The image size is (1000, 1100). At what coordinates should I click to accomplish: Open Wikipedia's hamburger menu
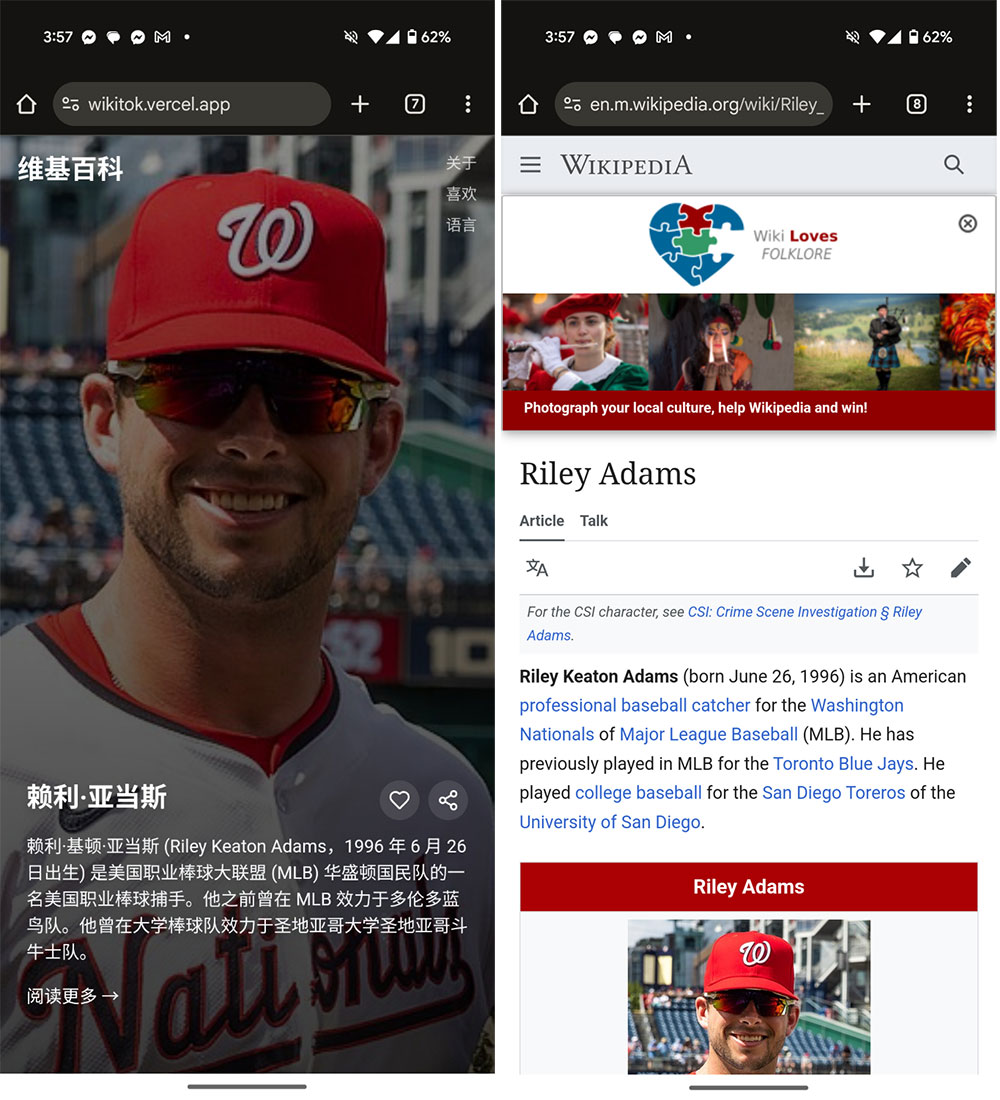click(x=531, y=165)
